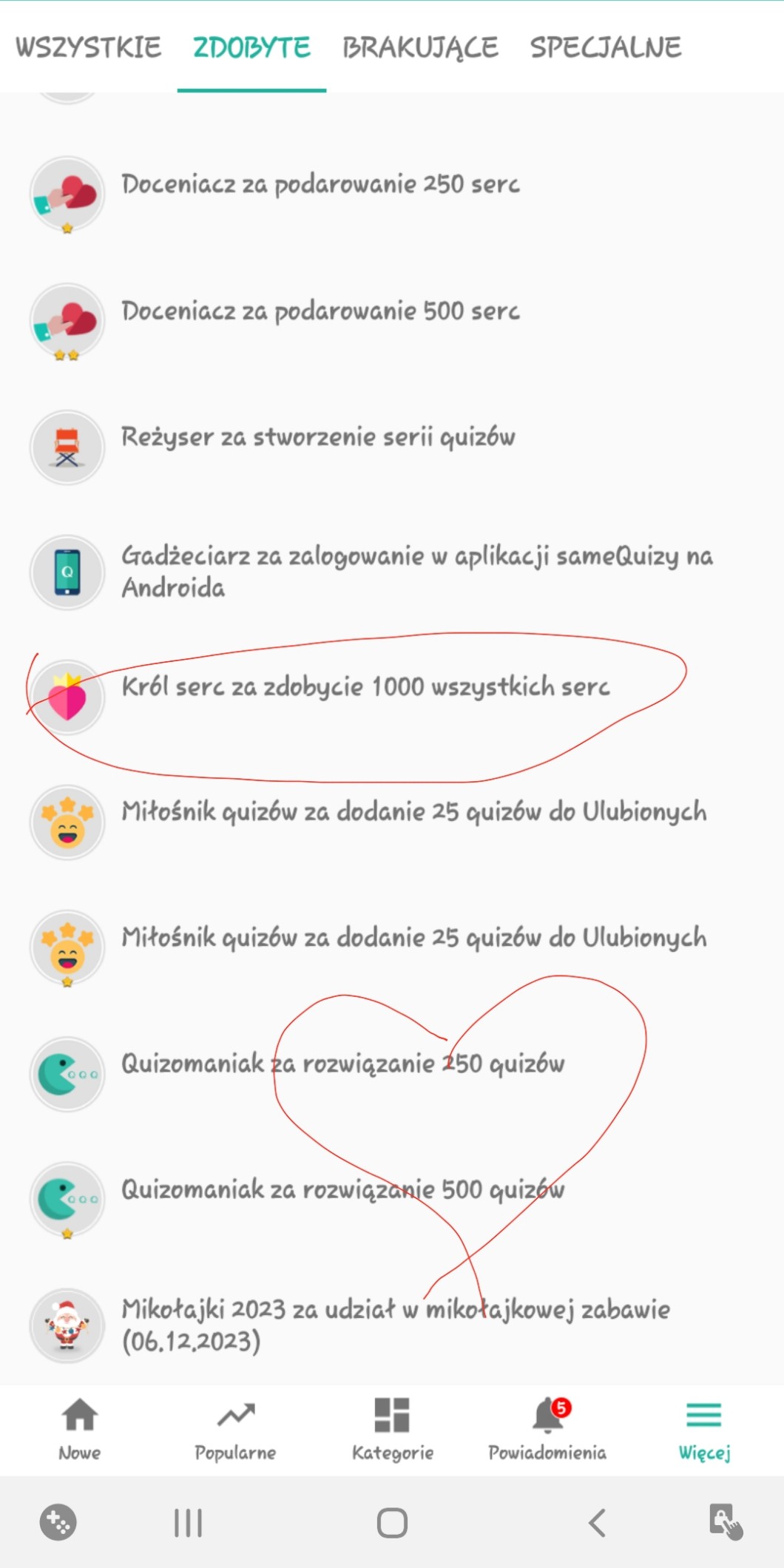Open the Popularne section

(x=235, y=1429)
